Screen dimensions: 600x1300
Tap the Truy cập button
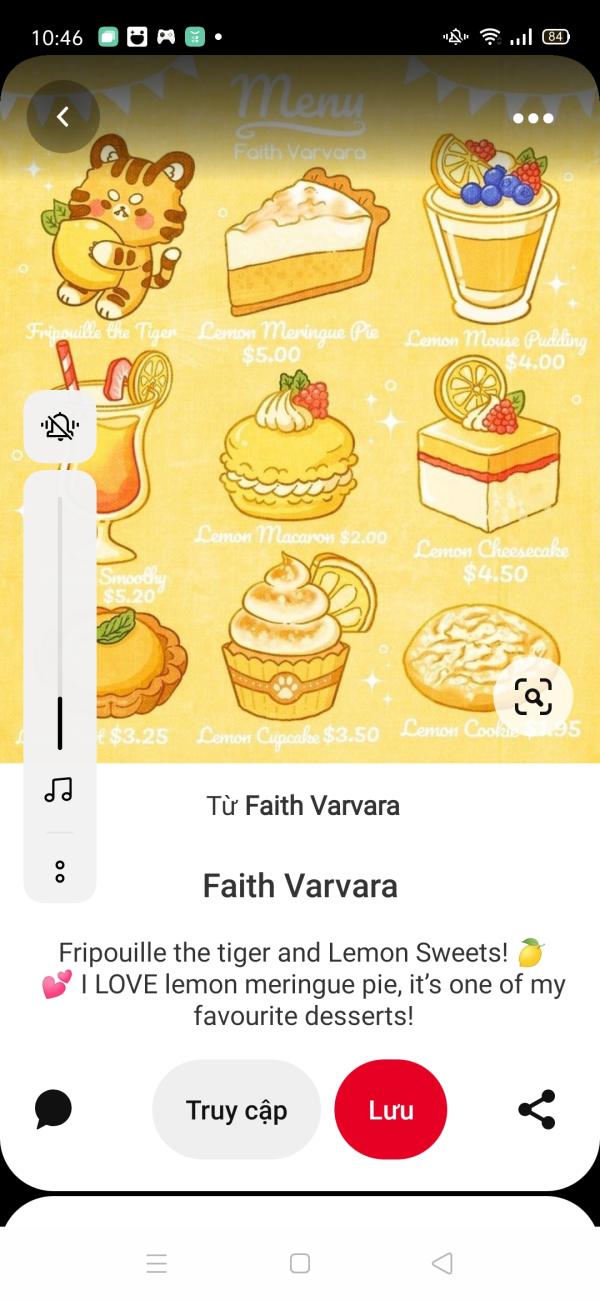[236, 1110]
